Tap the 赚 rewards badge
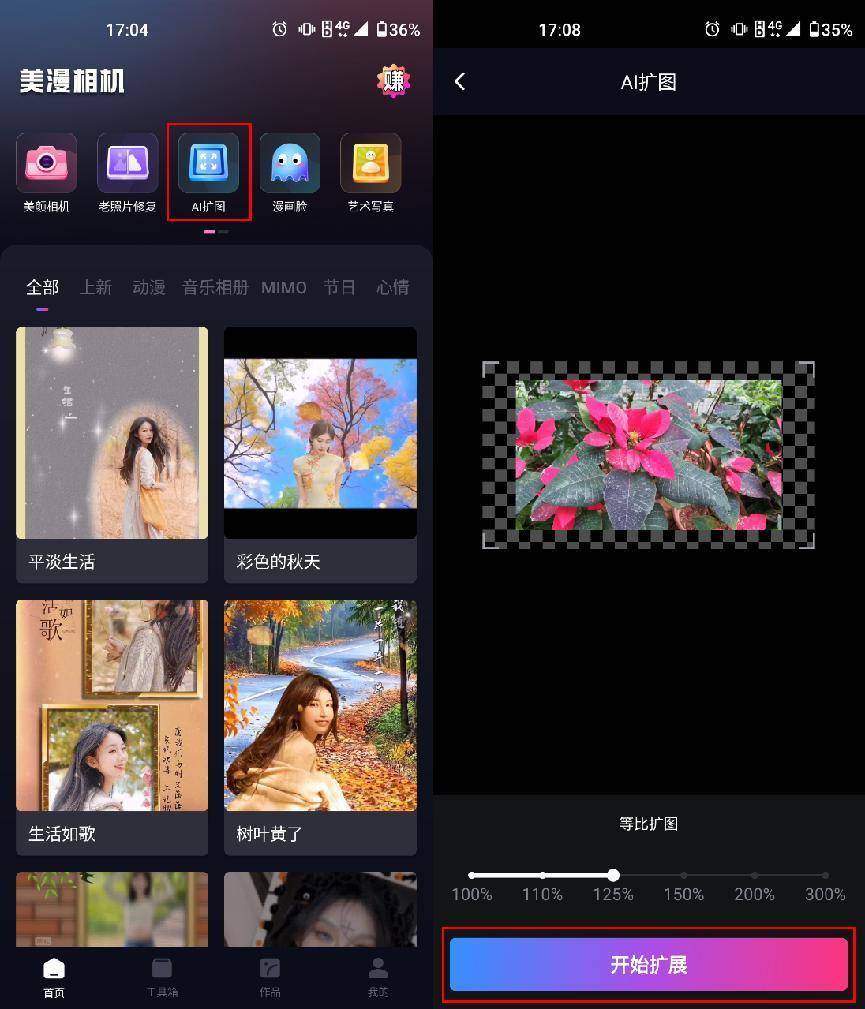865x1009 pixels. point(393,81)
